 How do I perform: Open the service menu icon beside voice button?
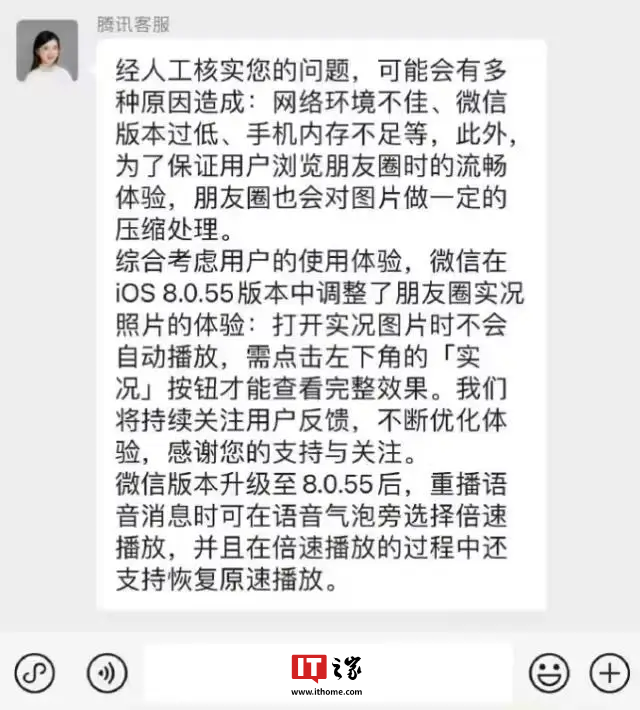click(x=35, y=672)
